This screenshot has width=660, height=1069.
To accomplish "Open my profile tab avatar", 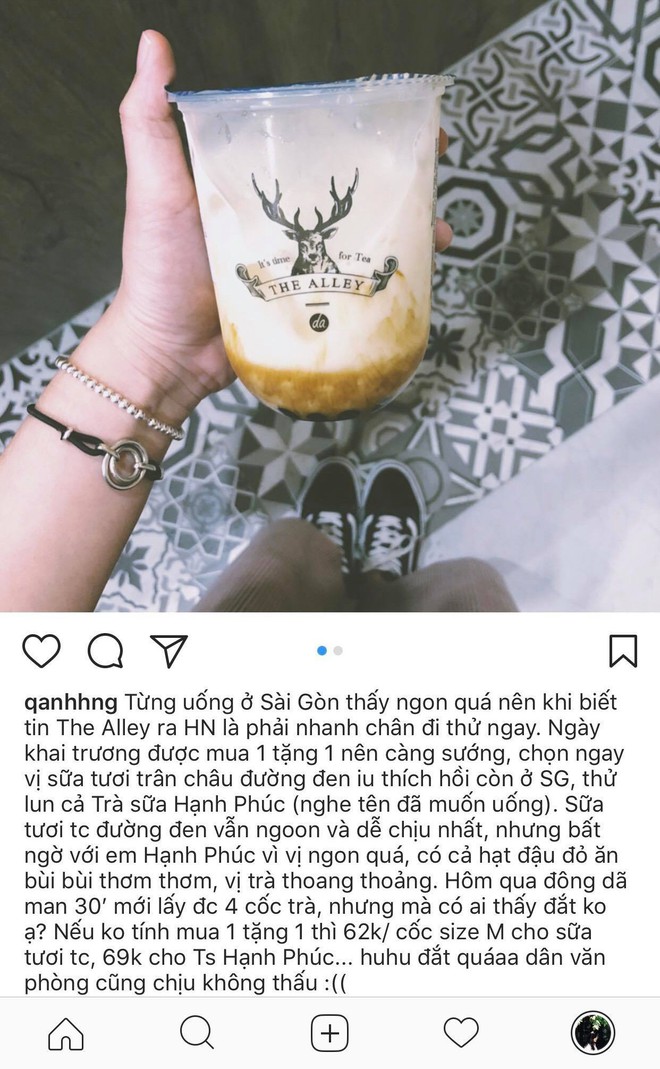I will click(592, 1033).
